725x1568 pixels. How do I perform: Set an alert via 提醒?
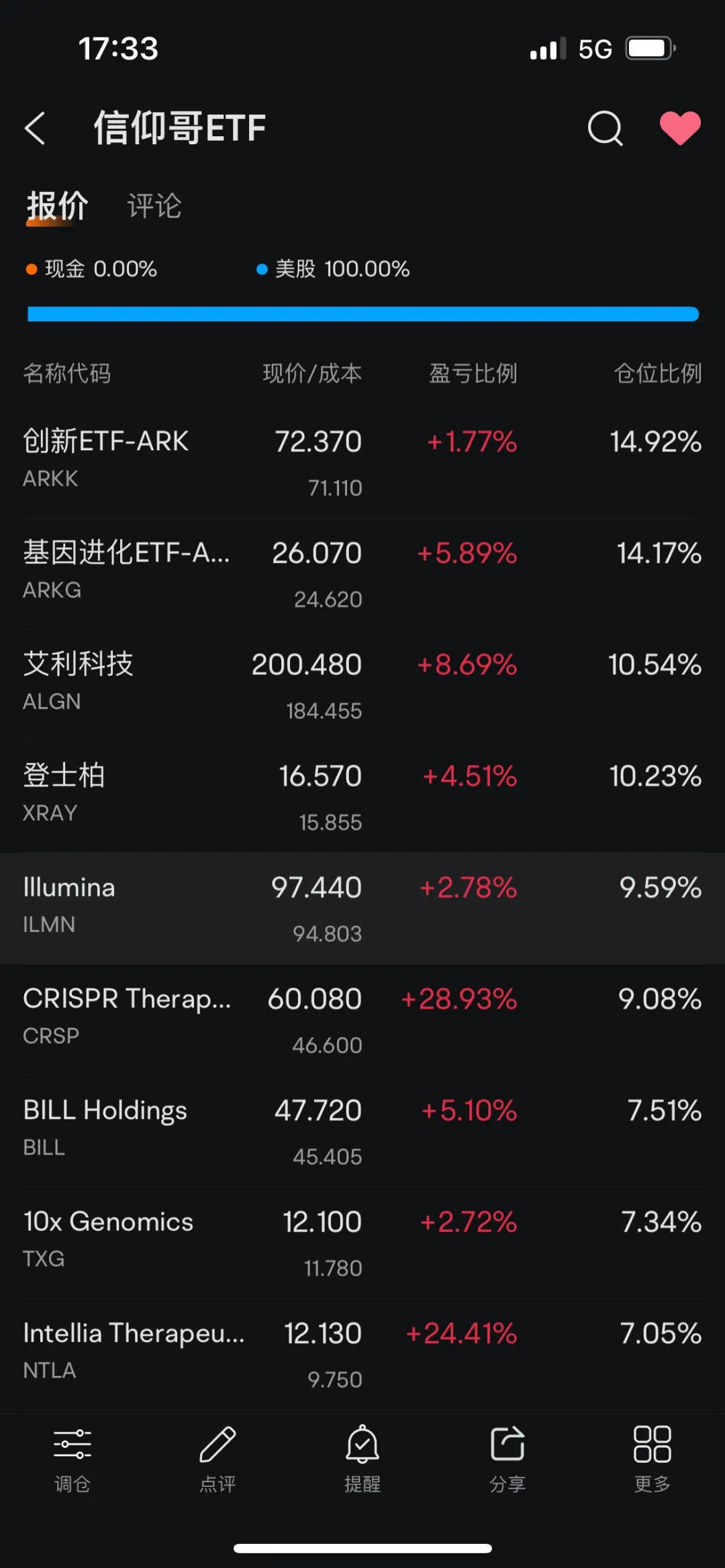[362, 1459]
